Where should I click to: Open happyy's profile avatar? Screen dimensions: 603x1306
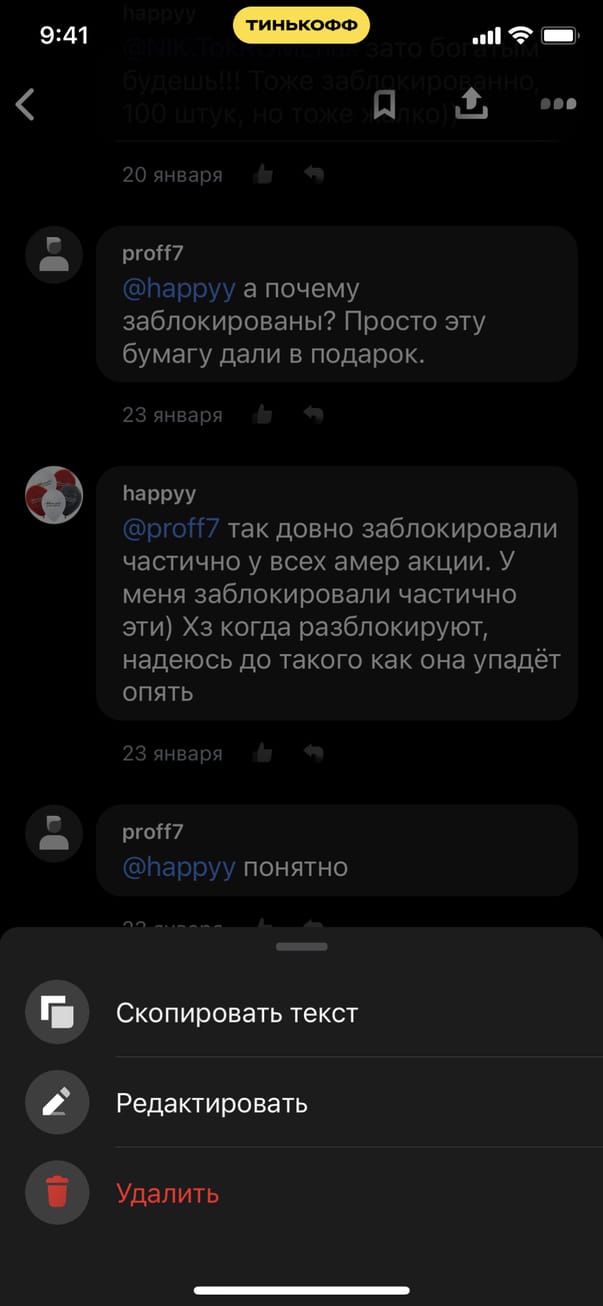point(53,494)
